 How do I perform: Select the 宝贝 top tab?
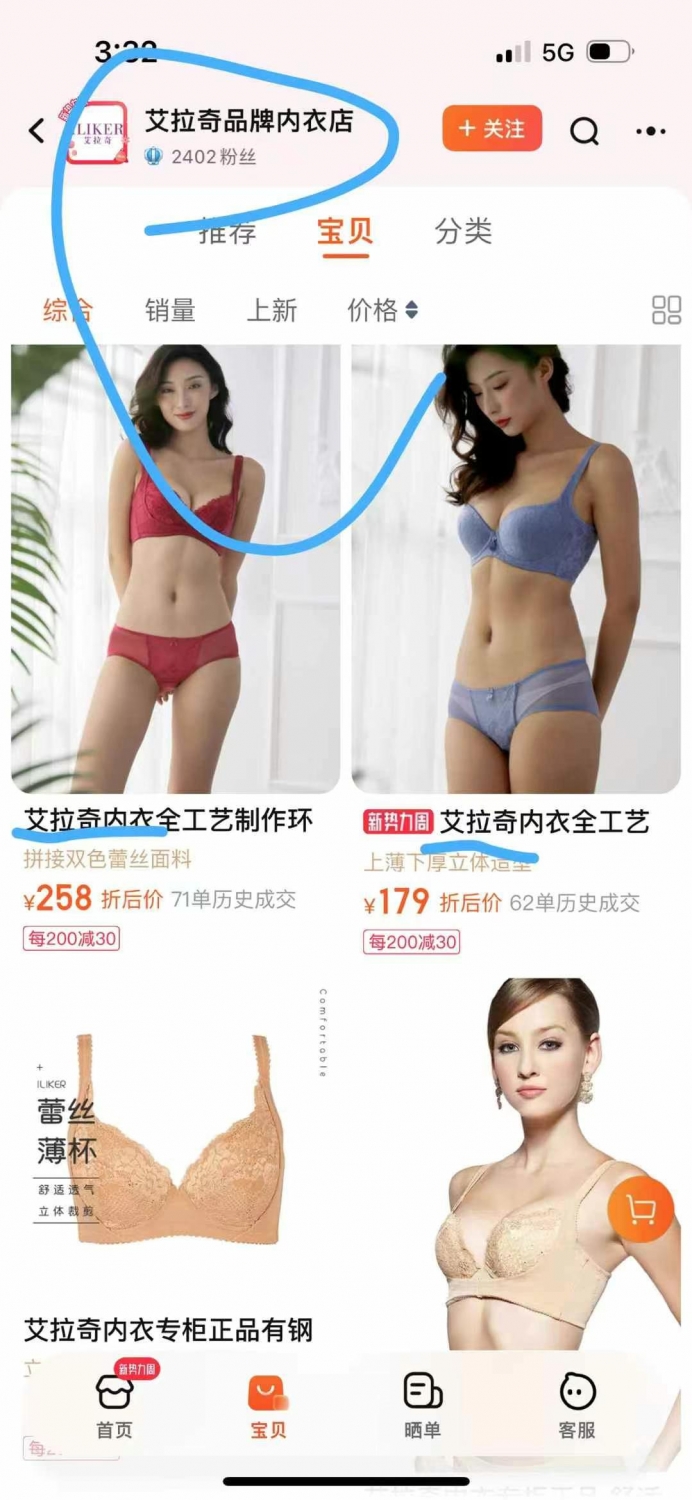[x=346, y=234]
